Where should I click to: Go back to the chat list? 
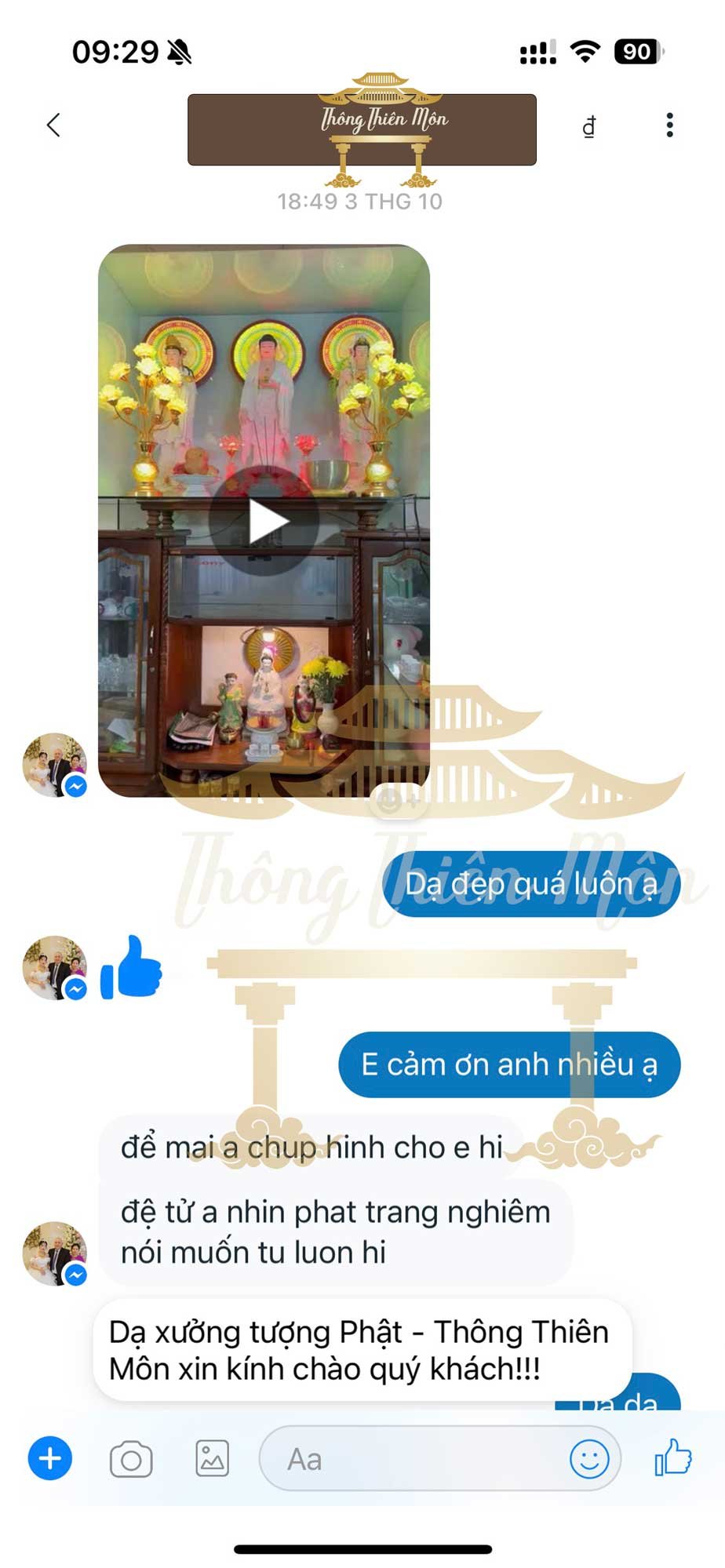[53, 125]
